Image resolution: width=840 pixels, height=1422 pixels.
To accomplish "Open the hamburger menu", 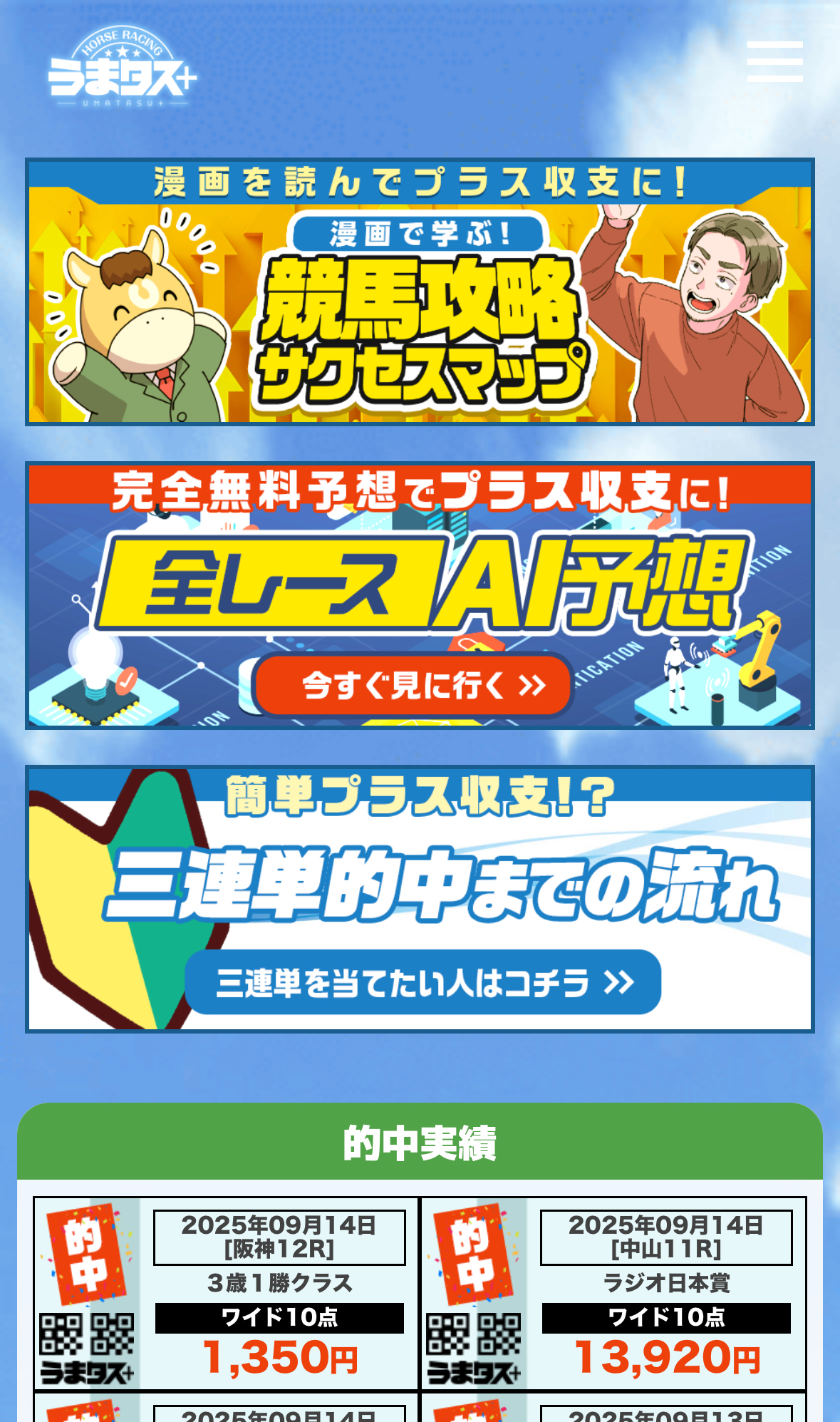I will [774, 61].
